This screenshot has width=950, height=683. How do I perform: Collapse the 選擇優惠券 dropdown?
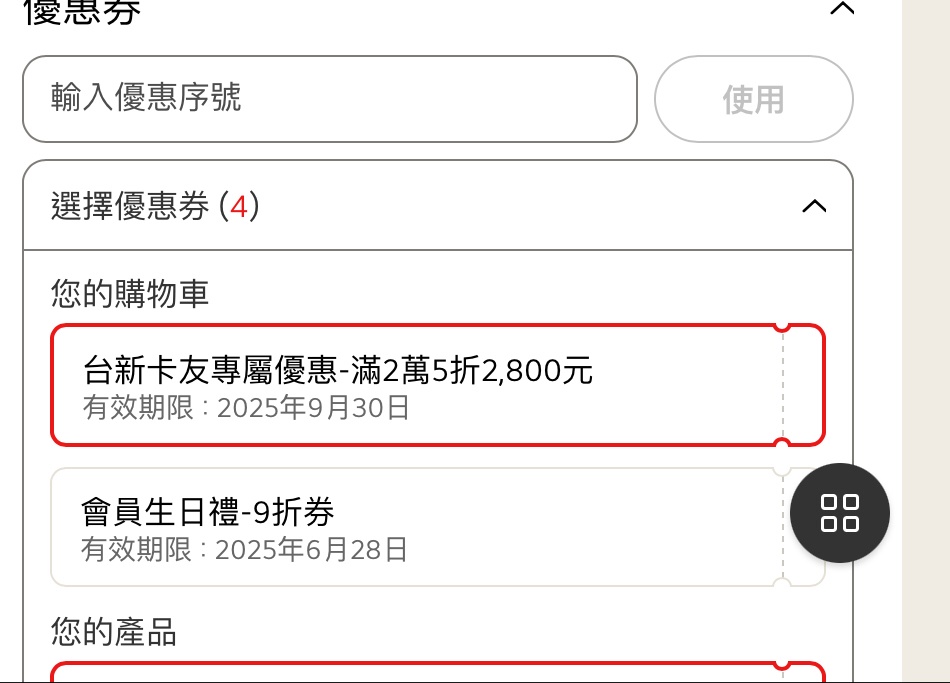click(x=814, y=206)
